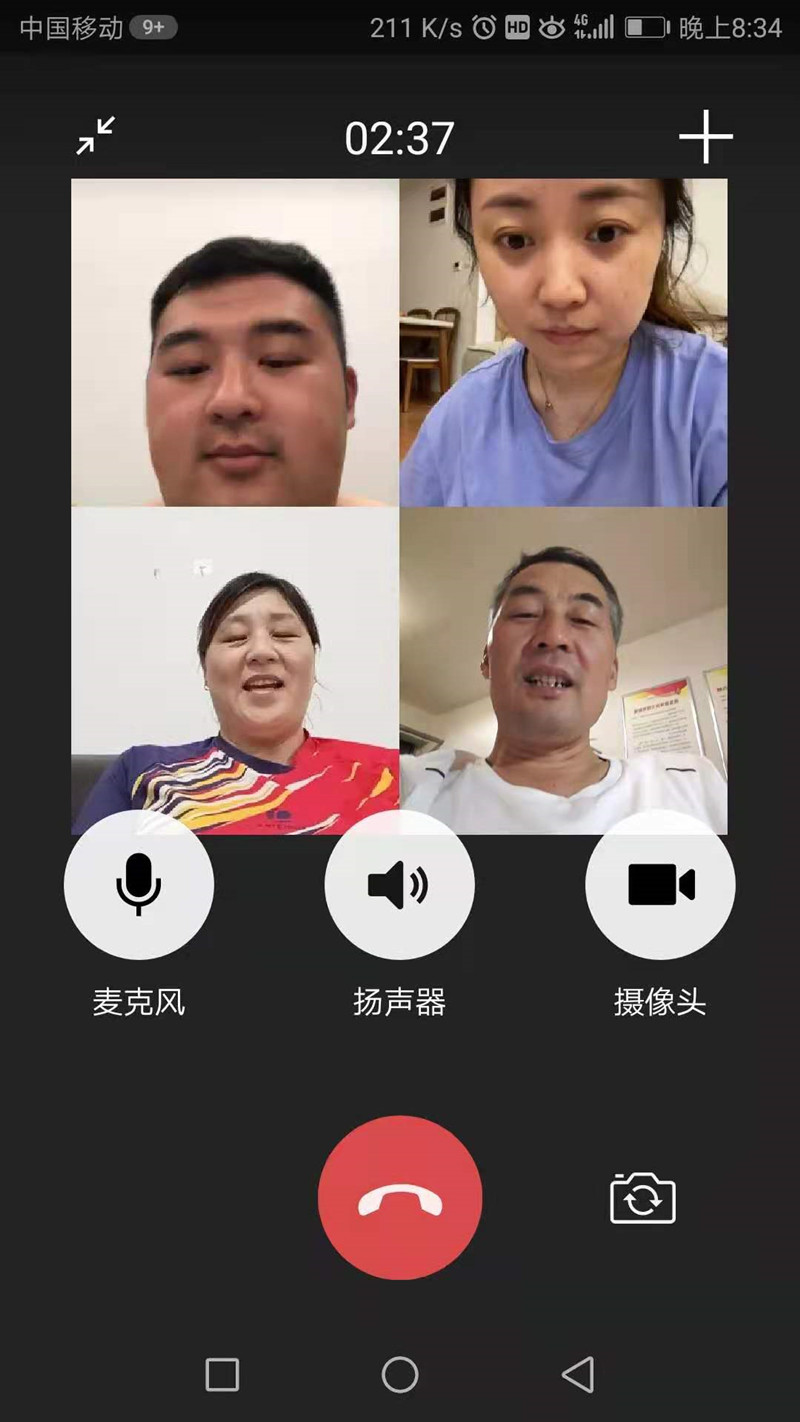Mute the microphone (麦克风)
The width and height of the screenshot is (800, 1422).
[x=139, y=885]
